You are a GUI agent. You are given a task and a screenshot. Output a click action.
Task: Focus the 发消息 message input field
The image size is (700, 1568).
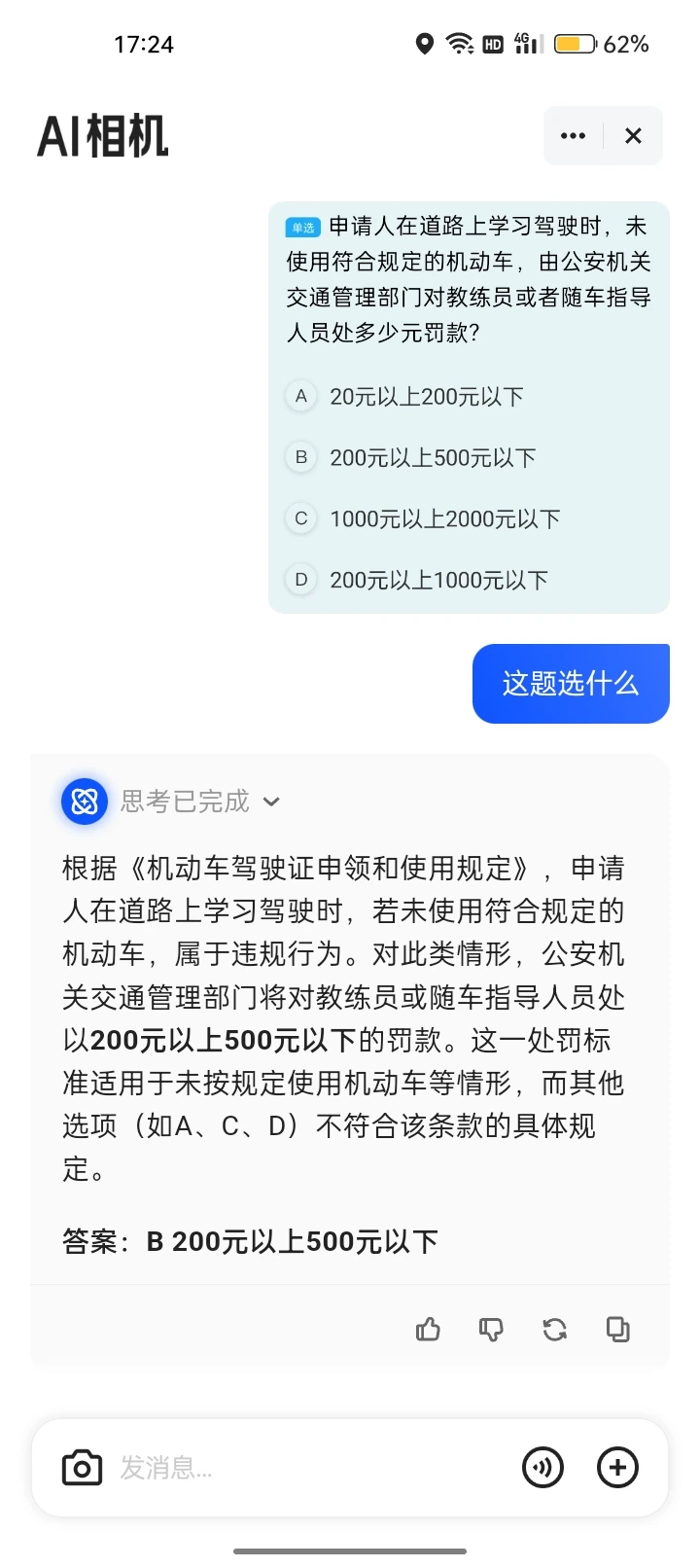pos(311,1468)
